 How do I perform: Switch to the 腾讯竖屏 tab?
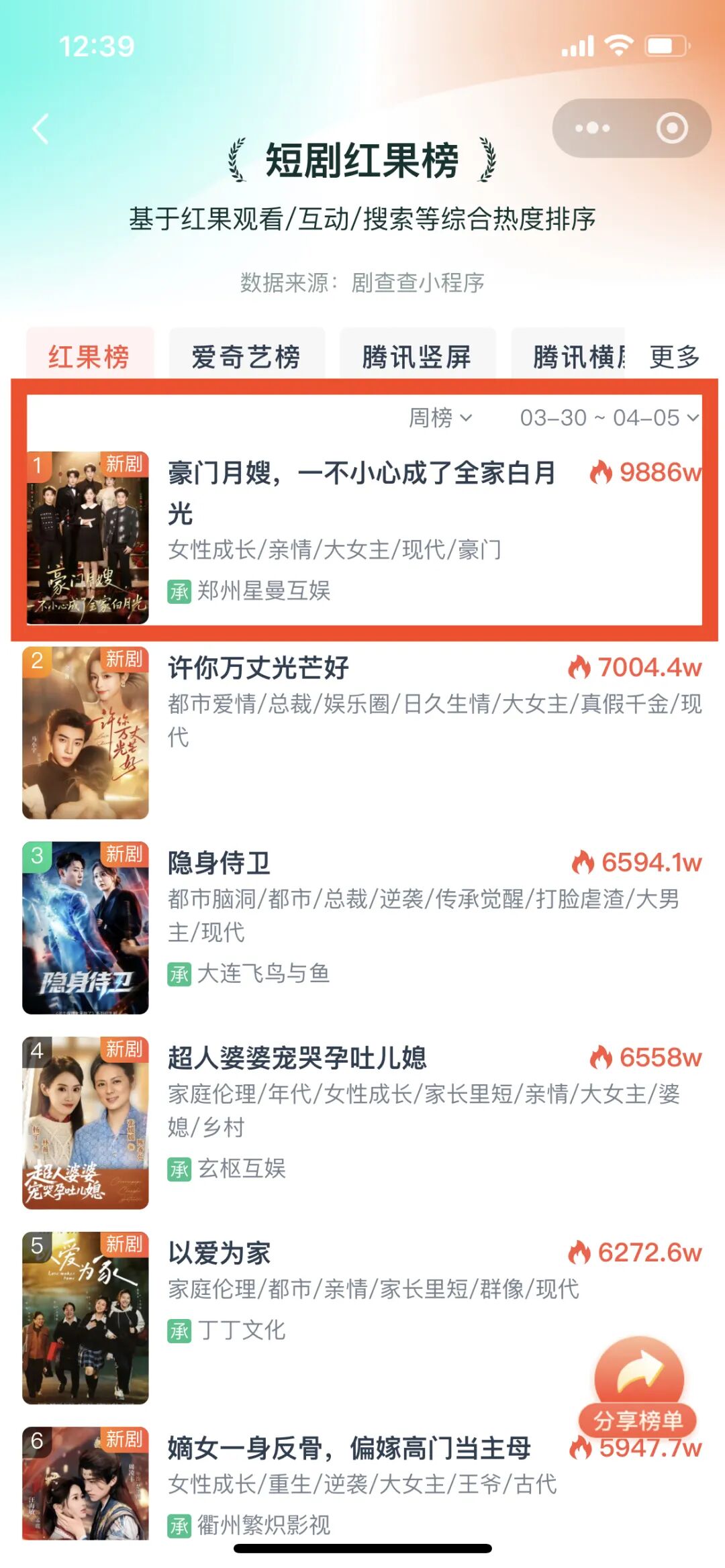[x=417, y=356]
